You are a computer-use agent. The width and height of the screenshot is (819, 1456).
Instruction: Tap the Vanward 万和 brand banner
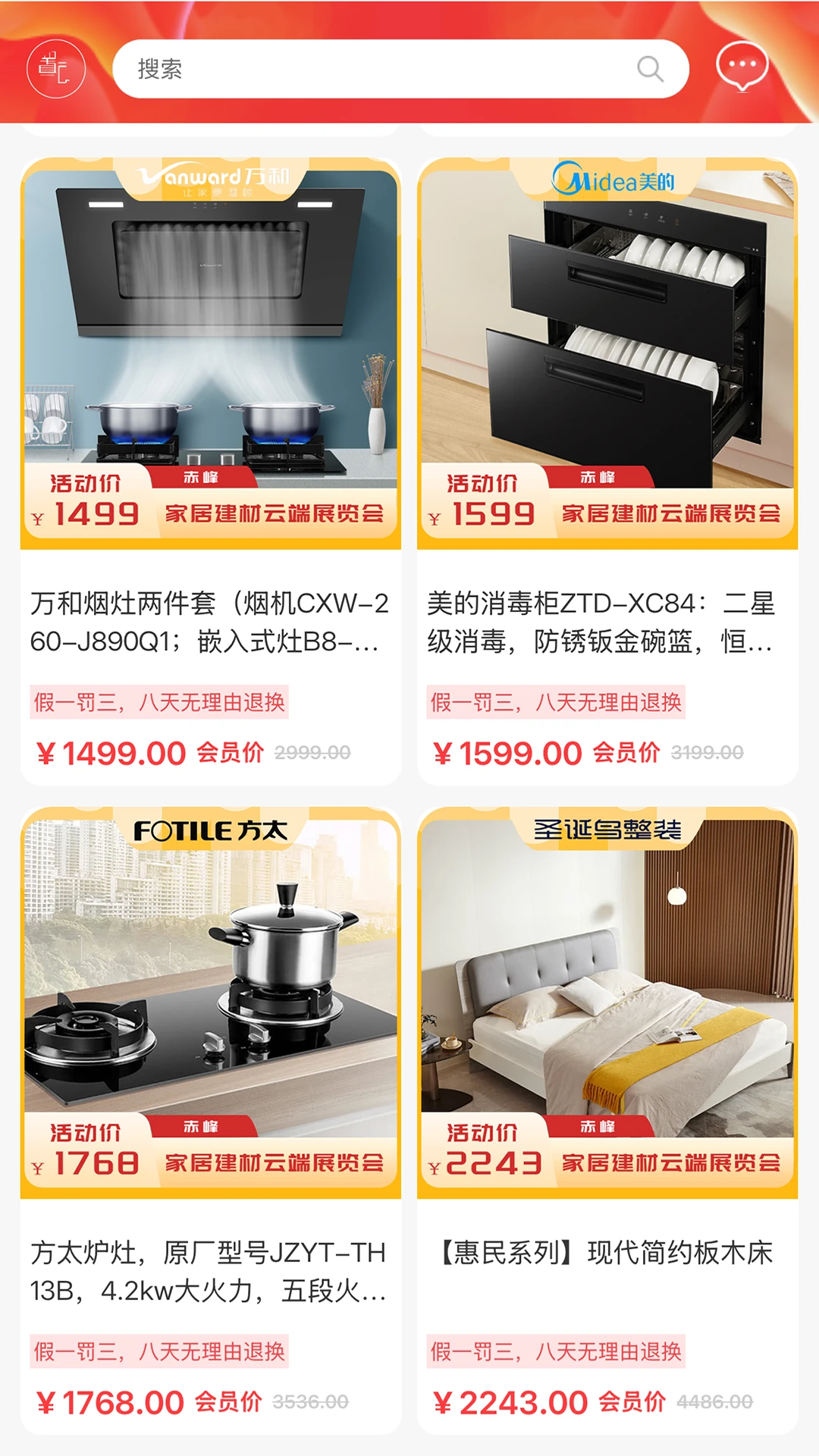[212, 178]
